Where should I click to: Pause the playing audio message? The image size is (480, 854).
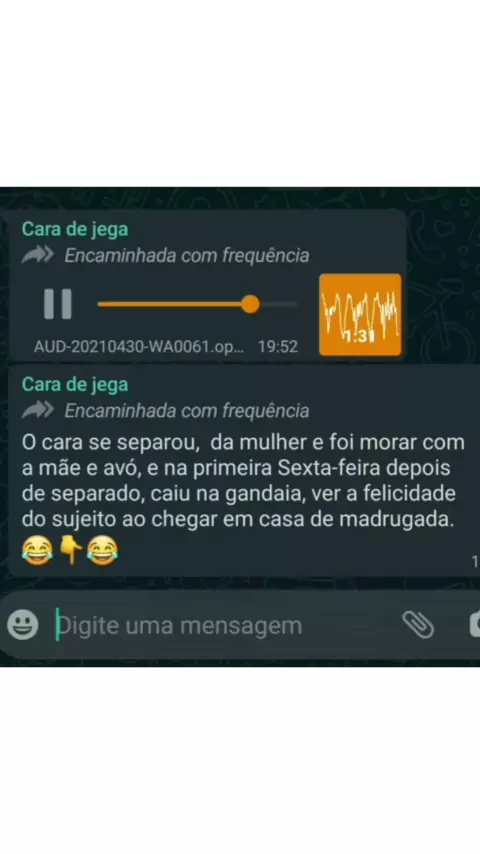(x=58, y=304)
